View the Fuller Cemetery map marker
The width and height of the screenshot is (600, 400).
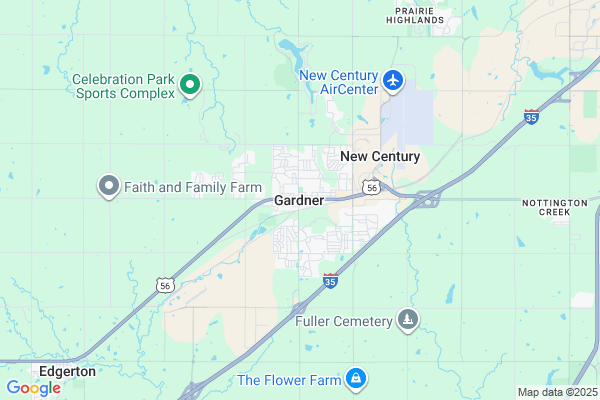point(407,320)
